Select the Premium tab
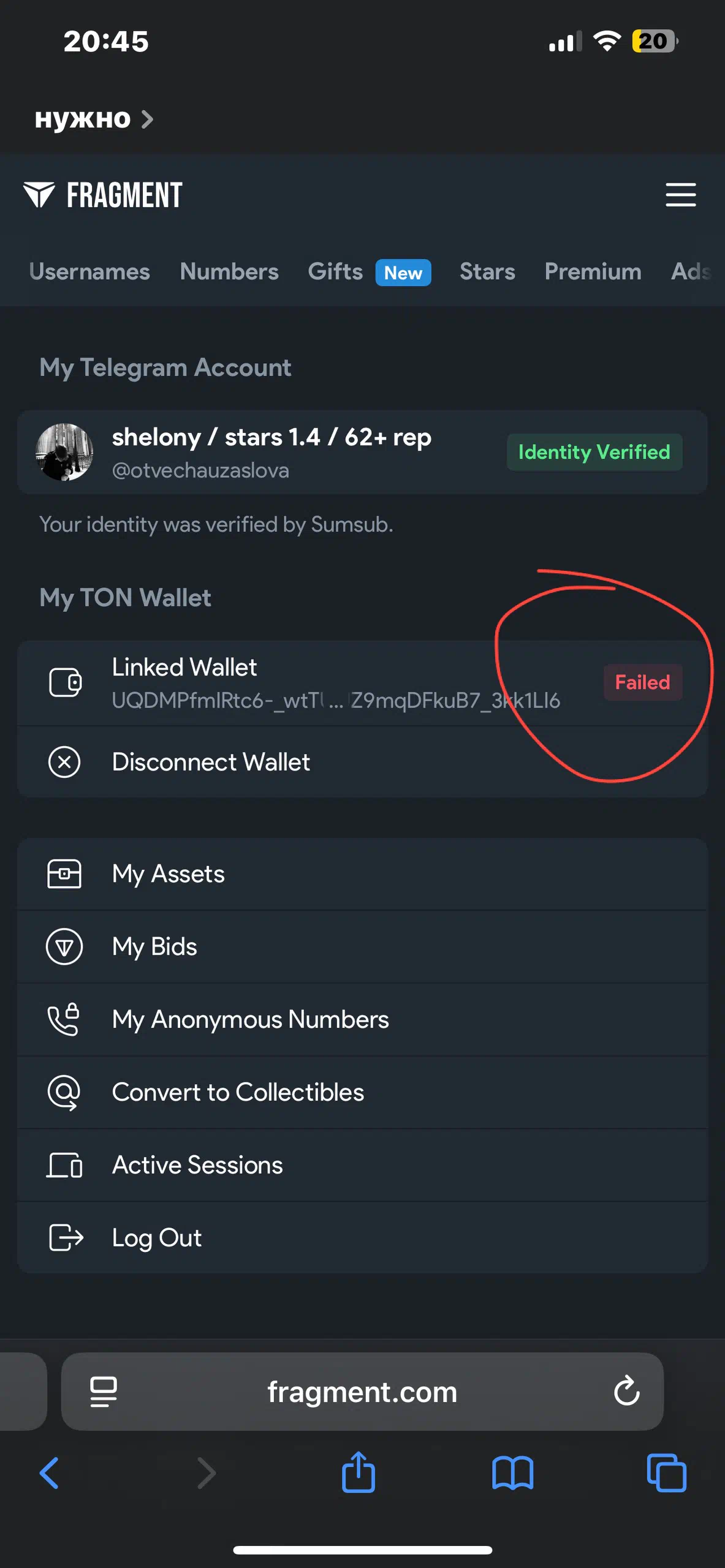This screenshot has width=725, height=1568. pos(593,271)
